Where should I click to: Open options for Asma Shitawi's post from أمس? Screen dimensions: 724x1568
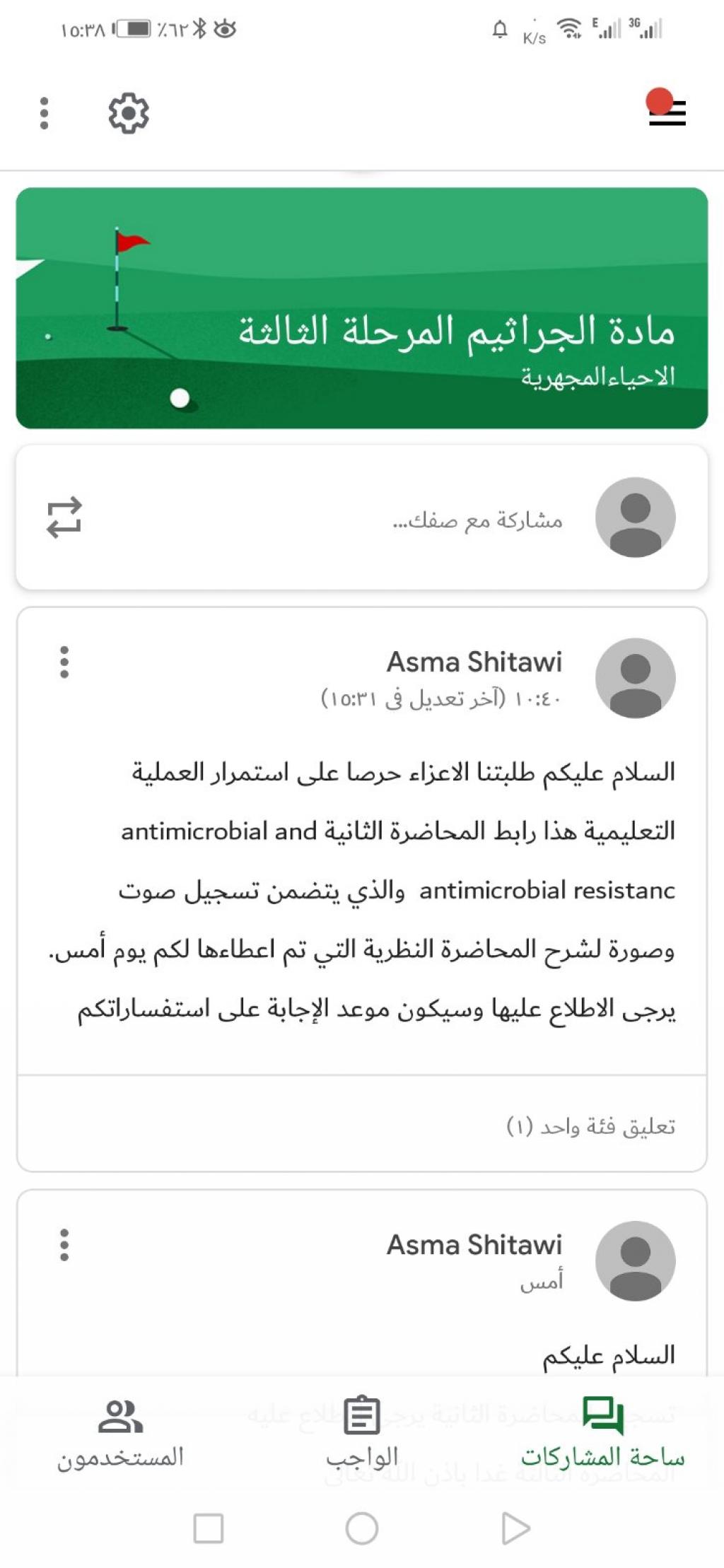(x=64, y=1245)
